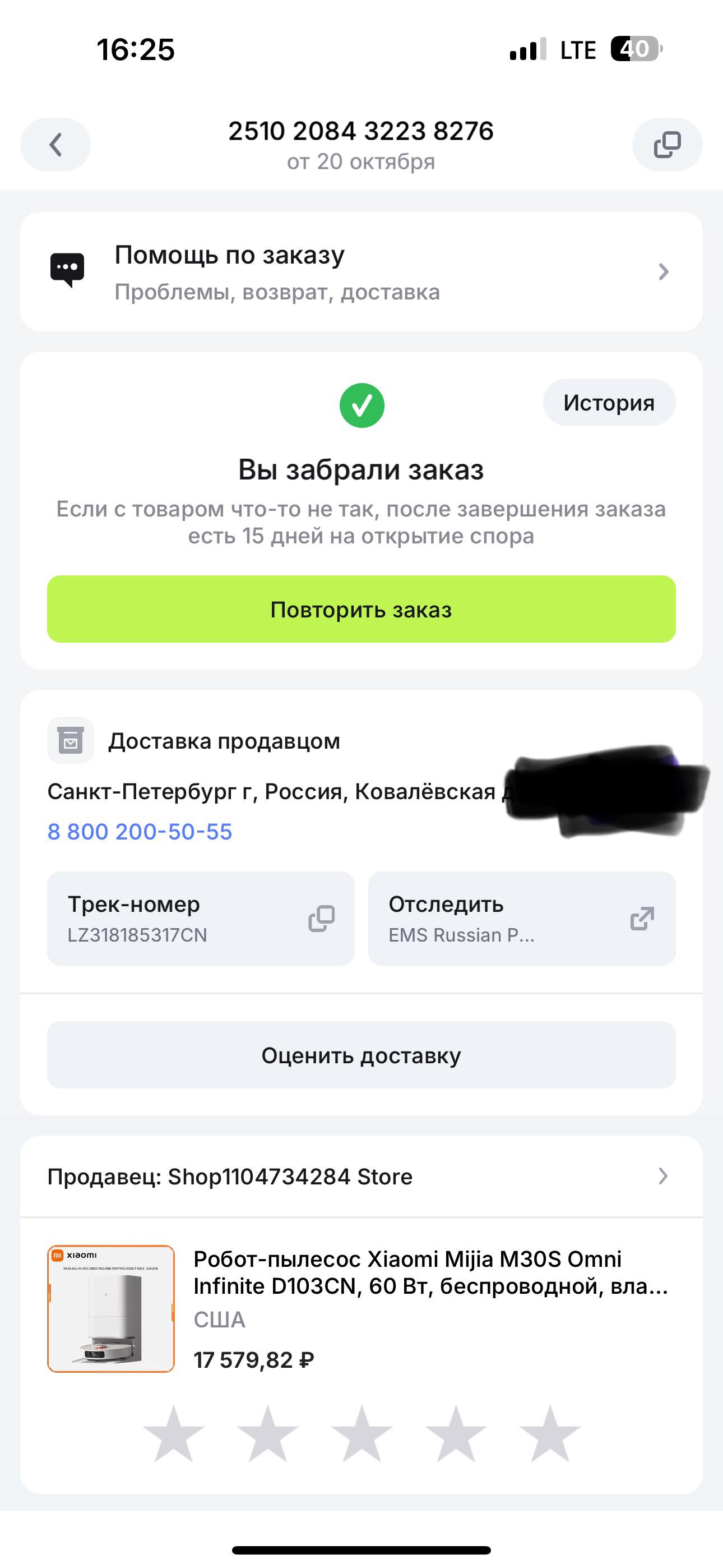Give the product a one-star rating
723x1568 pixels.
173,1434
